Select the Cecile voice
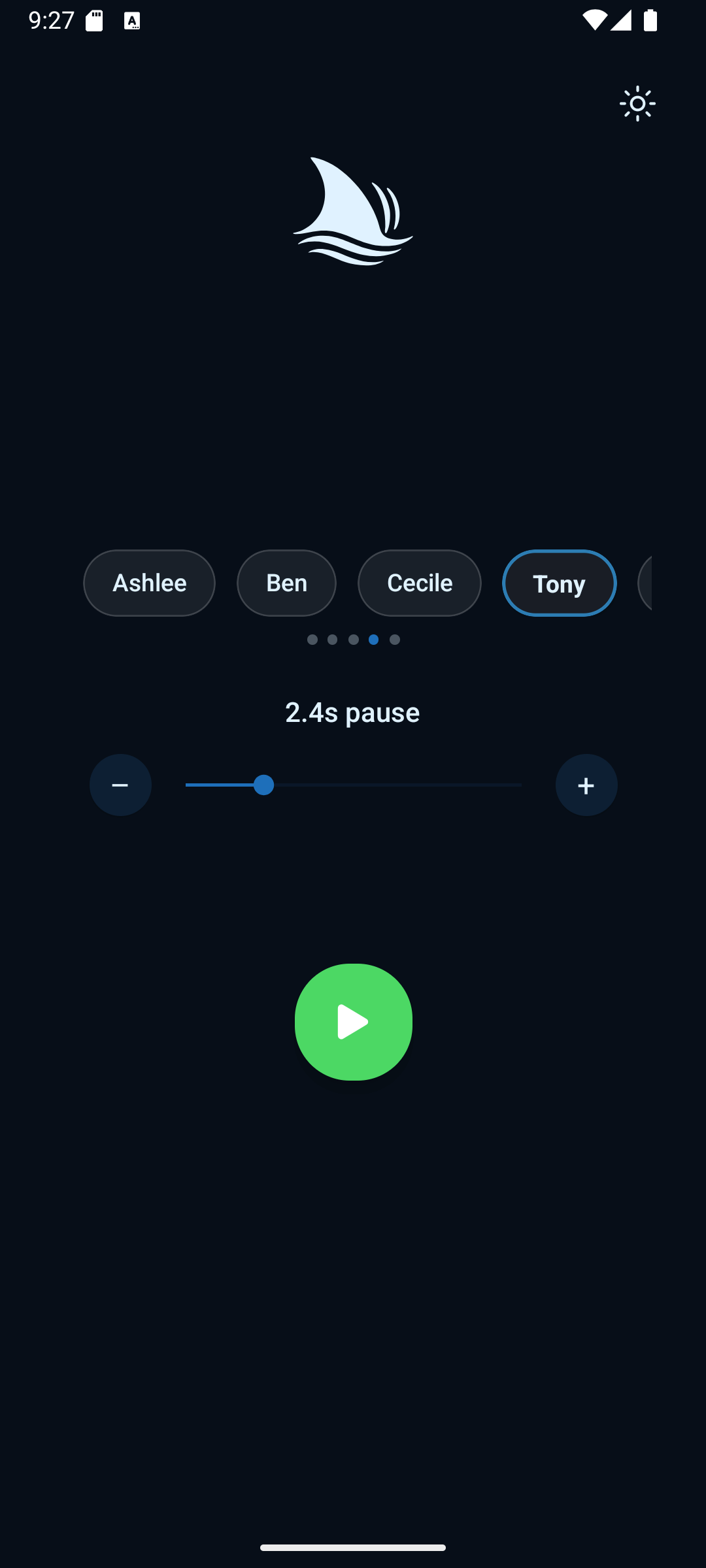This screenshot has width=706, height=1568. [x=419, y=583]
